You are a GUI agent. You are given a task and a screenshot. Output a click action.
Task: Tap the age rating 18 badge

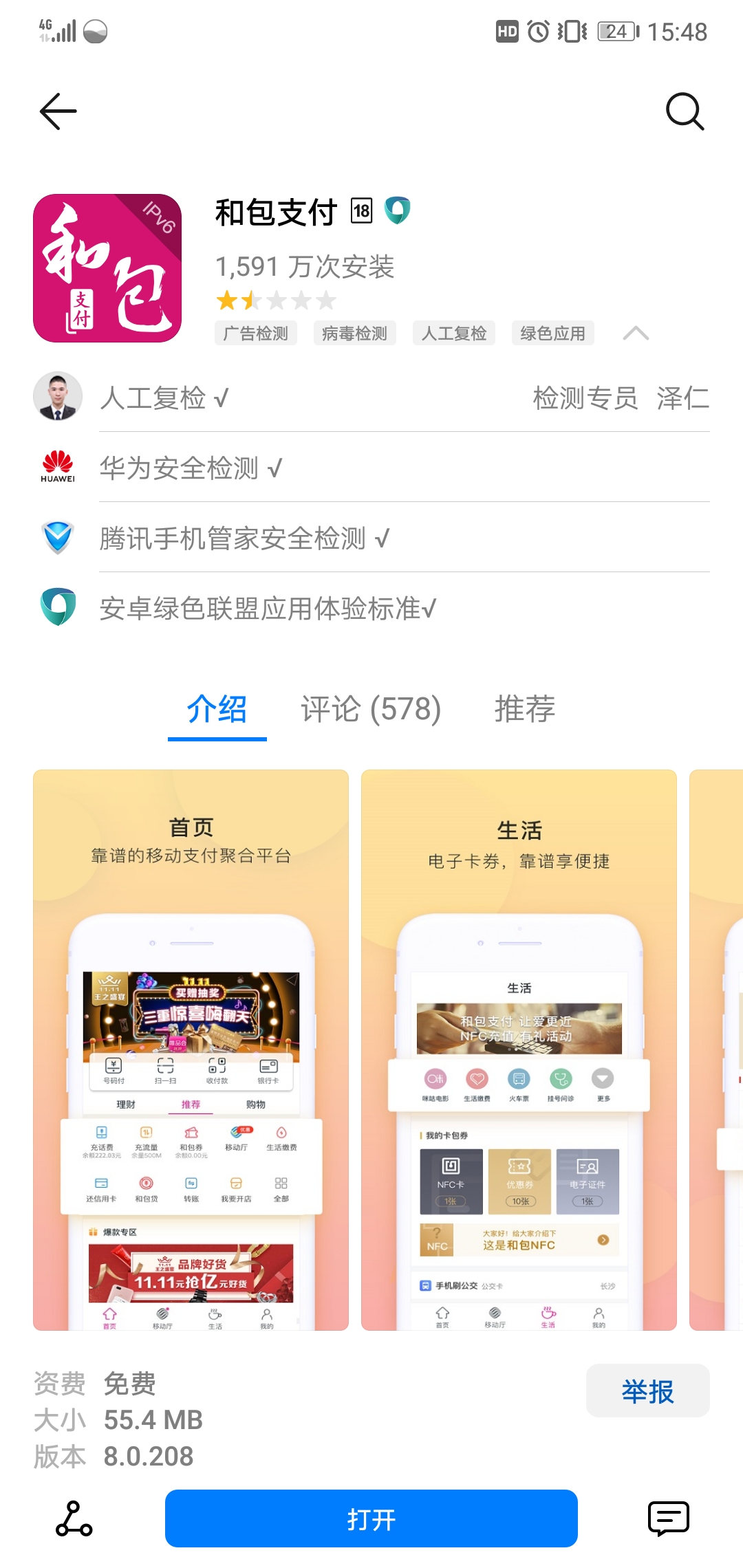[360, 210]
